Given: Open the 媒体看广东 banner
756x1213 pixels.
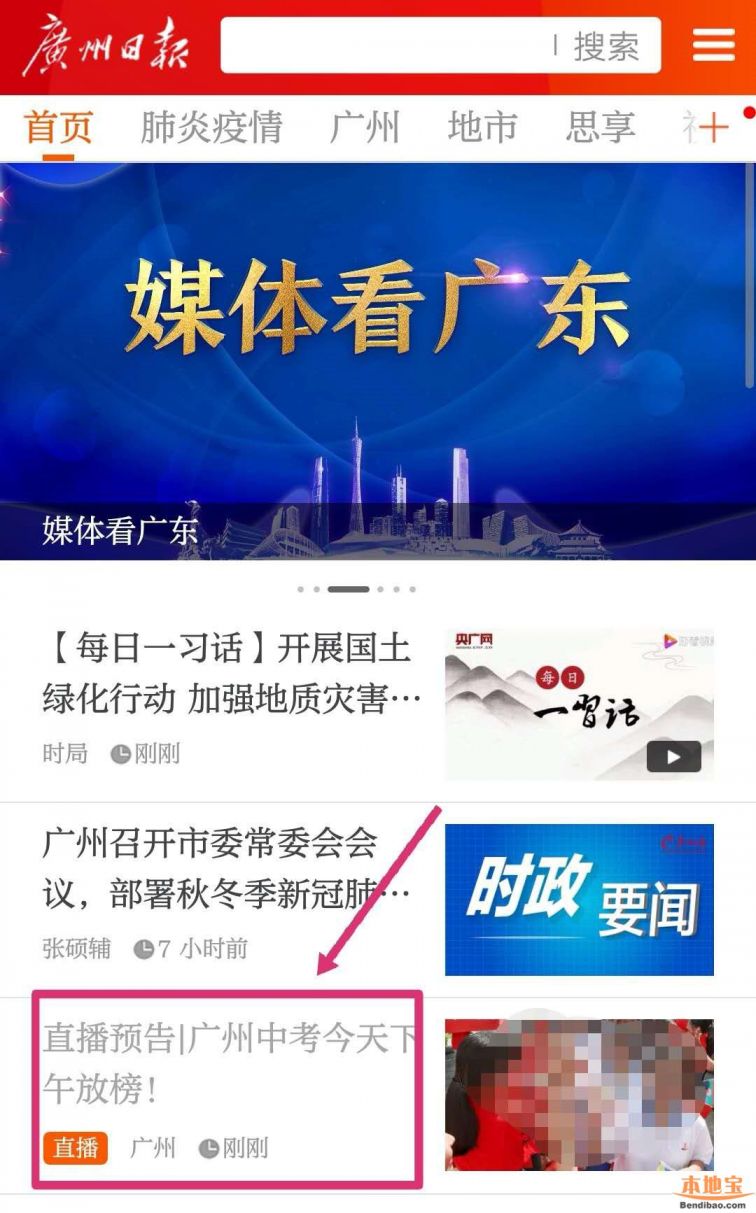Looking at the screenshot, I should [x=377, y=360].
